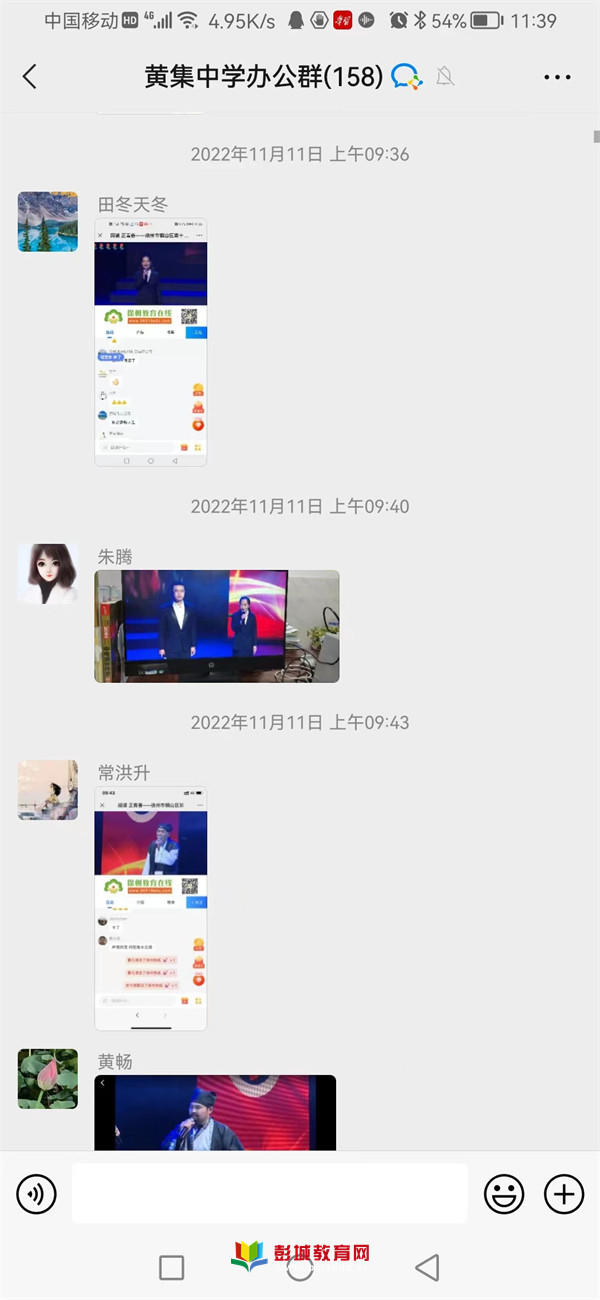600x1300 pixels.
Task: Open 田冬天冬's profile avatar
Action: 48,222
